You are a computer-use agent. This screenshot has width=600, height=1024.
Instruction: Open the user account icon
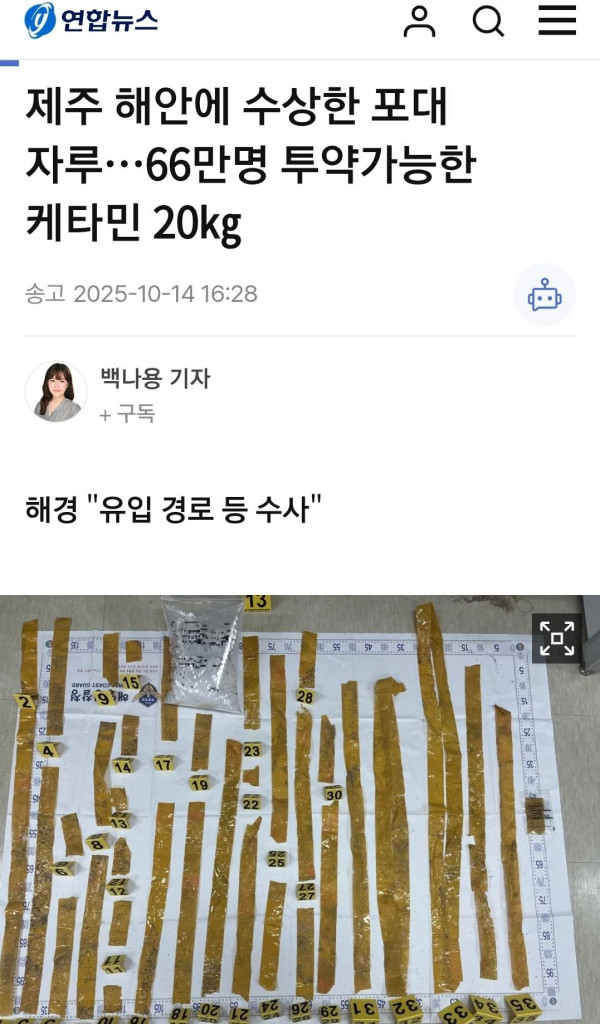click(419, 20)
